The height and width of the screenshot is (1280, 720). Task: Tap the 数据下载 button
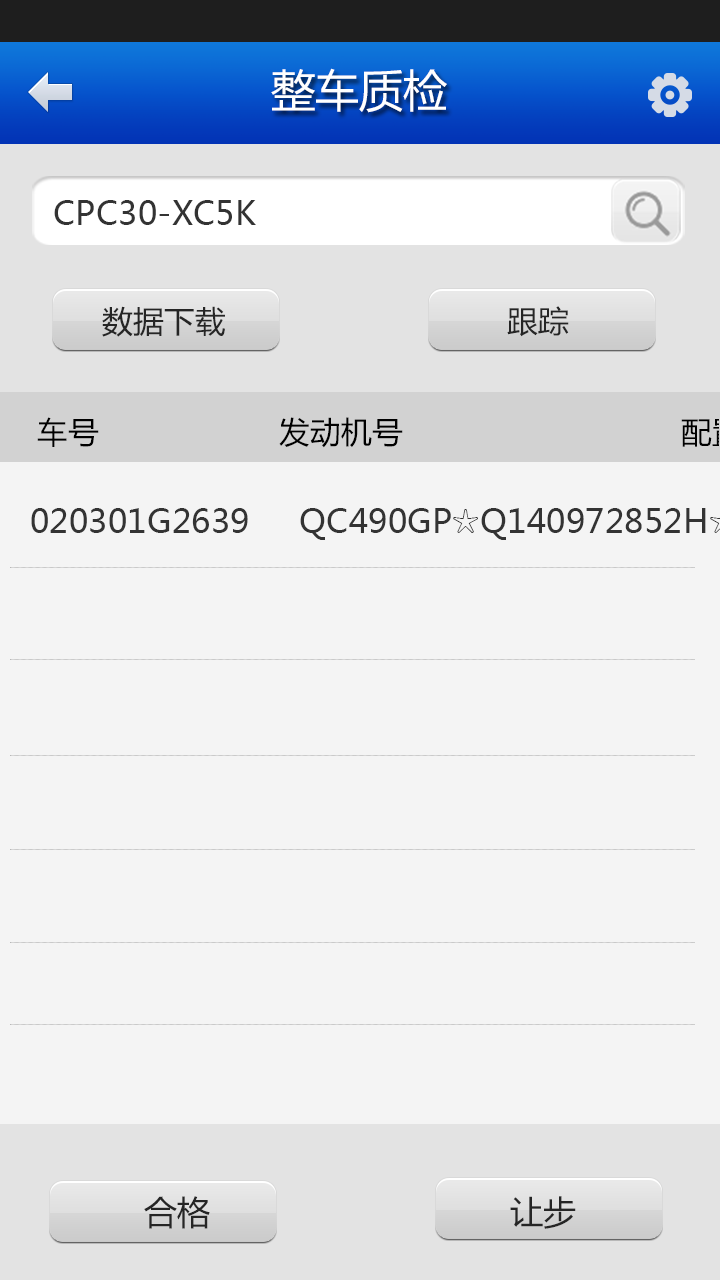(x=165, y=321)
